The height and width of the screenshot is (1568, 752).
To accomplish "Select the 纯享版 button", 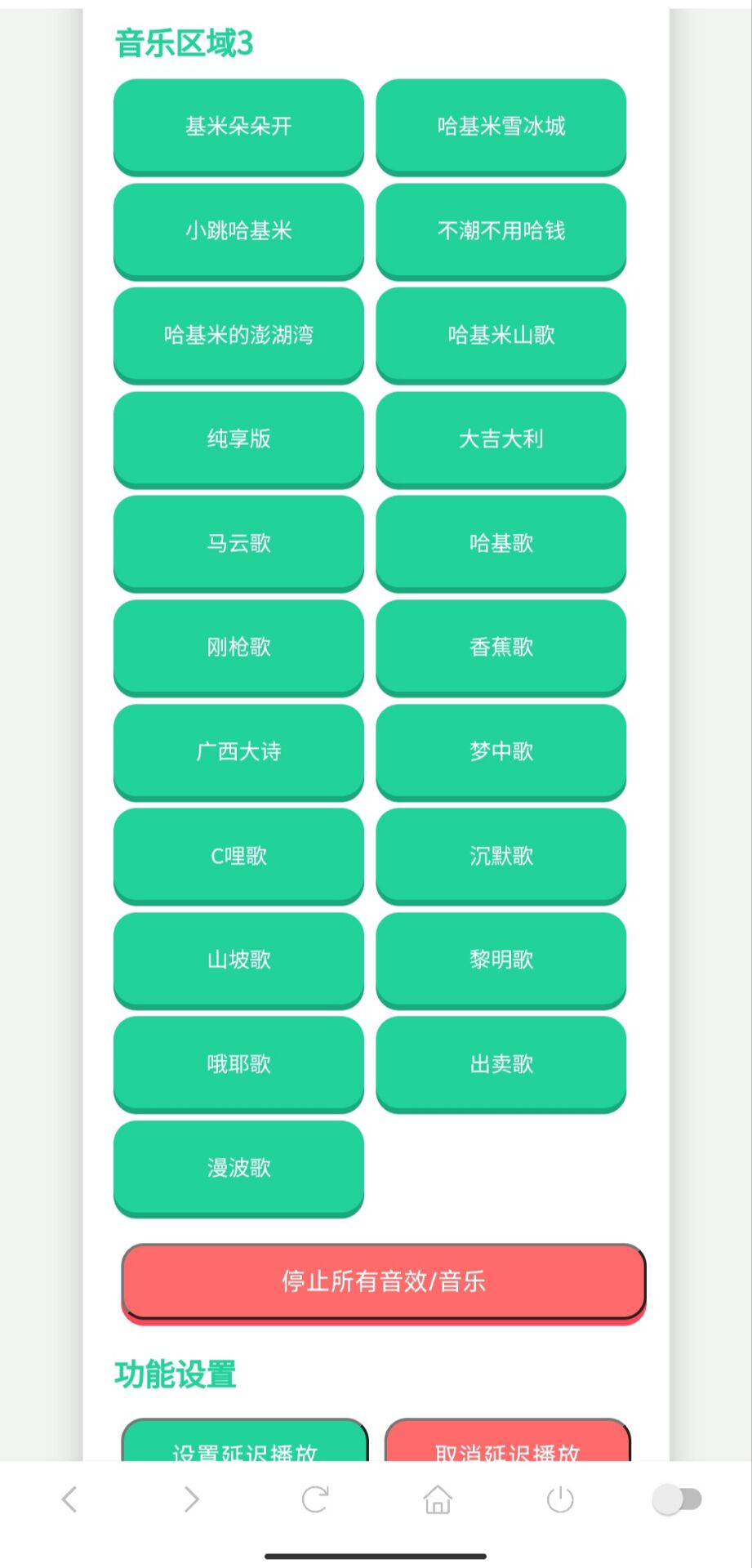I will pos(238,439).
